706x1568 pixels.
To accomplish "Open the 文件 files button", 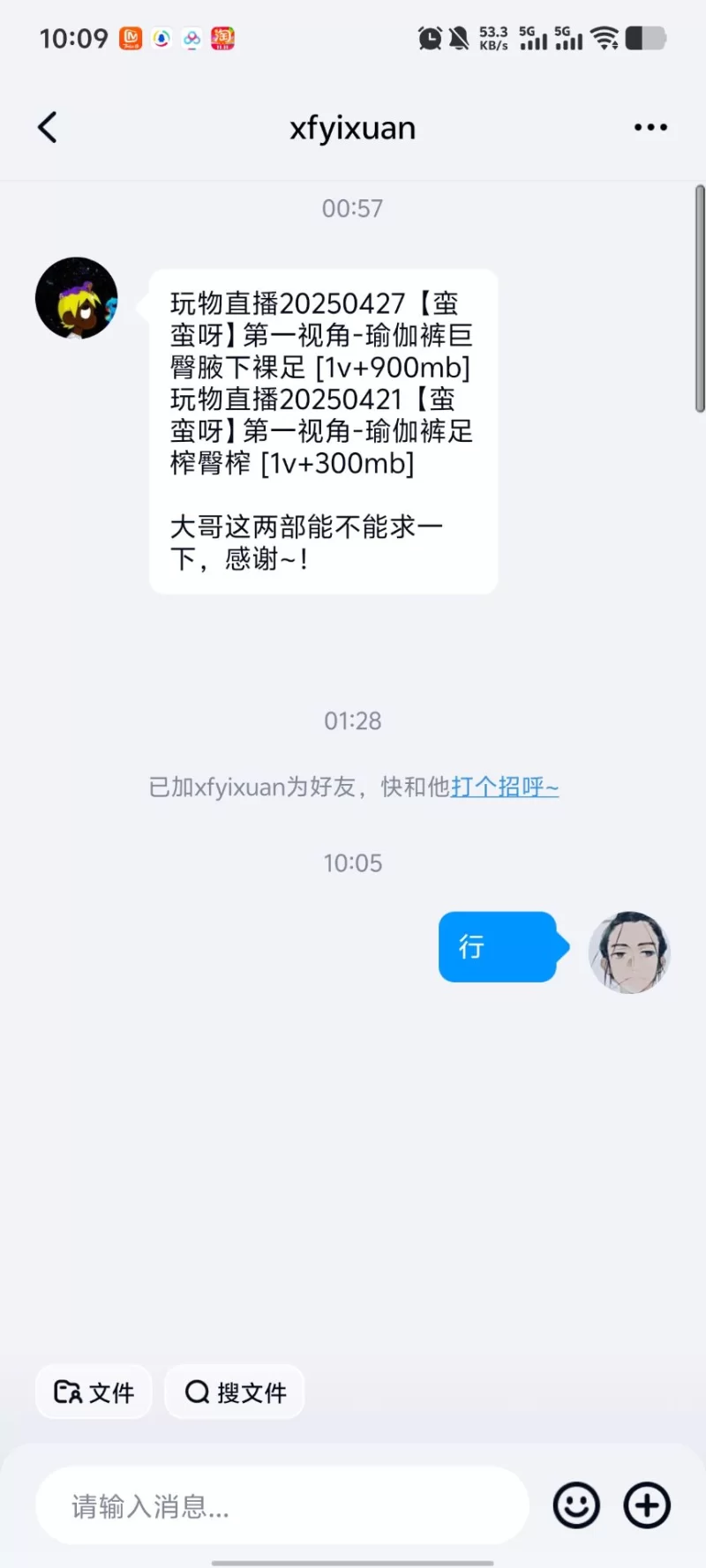I will pos(94,1393).
